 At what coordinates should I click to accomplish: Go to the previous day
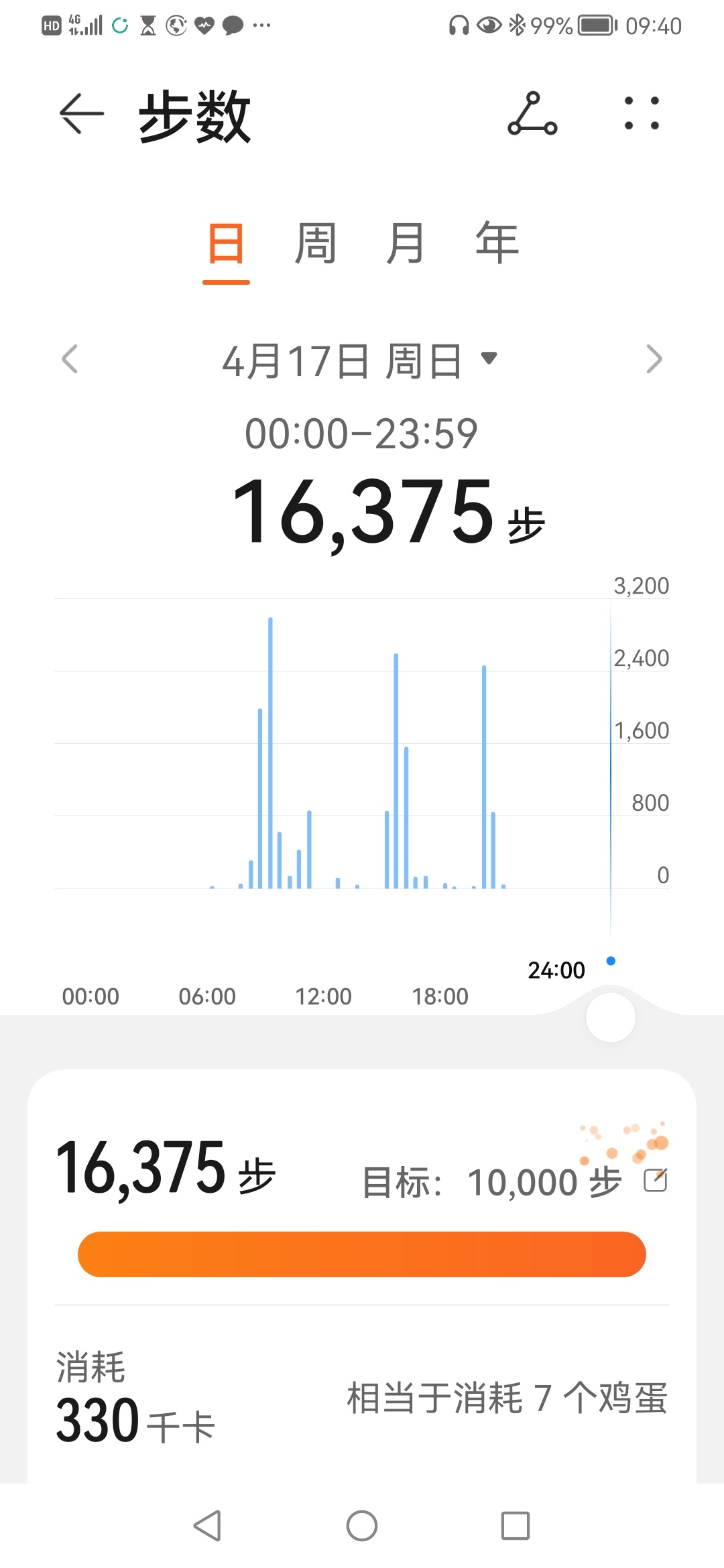coord(70,359)
